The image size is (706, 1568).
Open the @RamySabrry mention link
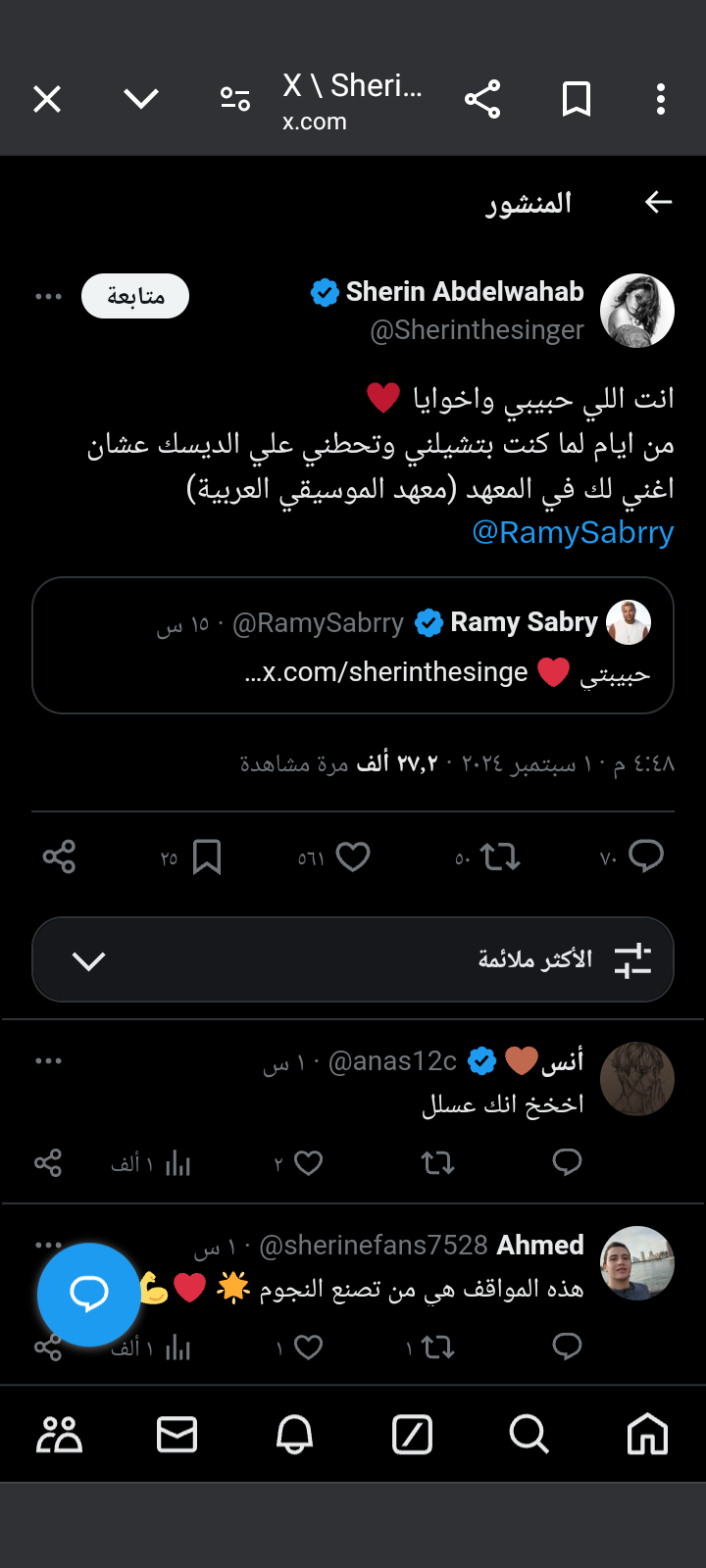tap(573, 532)
